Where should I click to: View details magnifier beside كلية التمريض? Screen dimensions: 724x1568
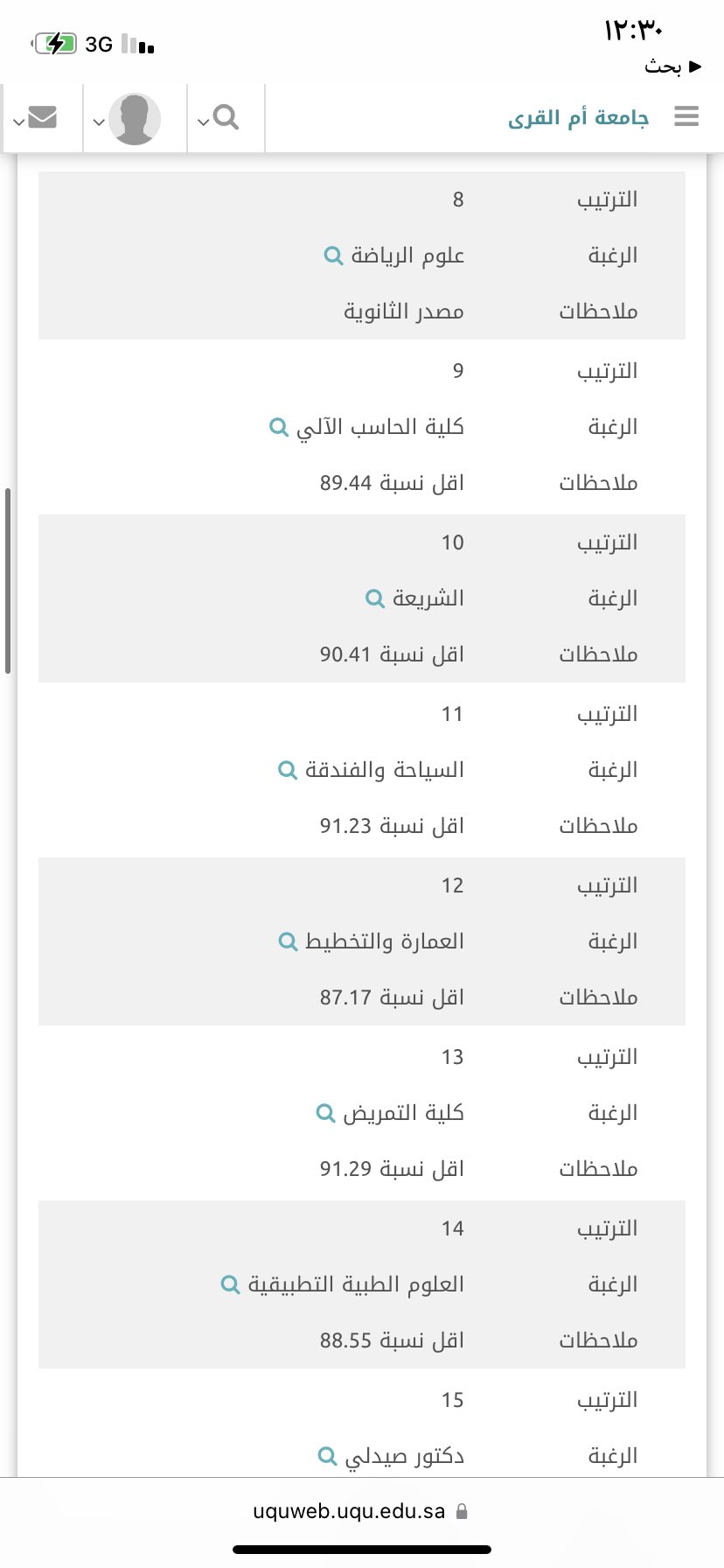324,1113
